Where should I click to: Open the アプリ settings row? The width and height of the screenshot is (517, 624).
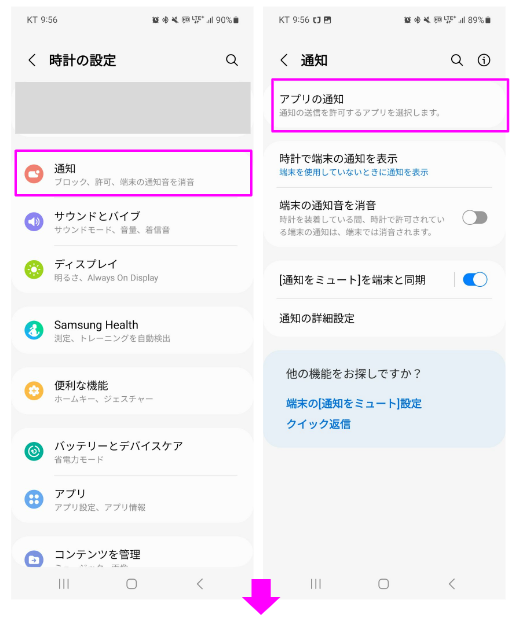(133, 499)
